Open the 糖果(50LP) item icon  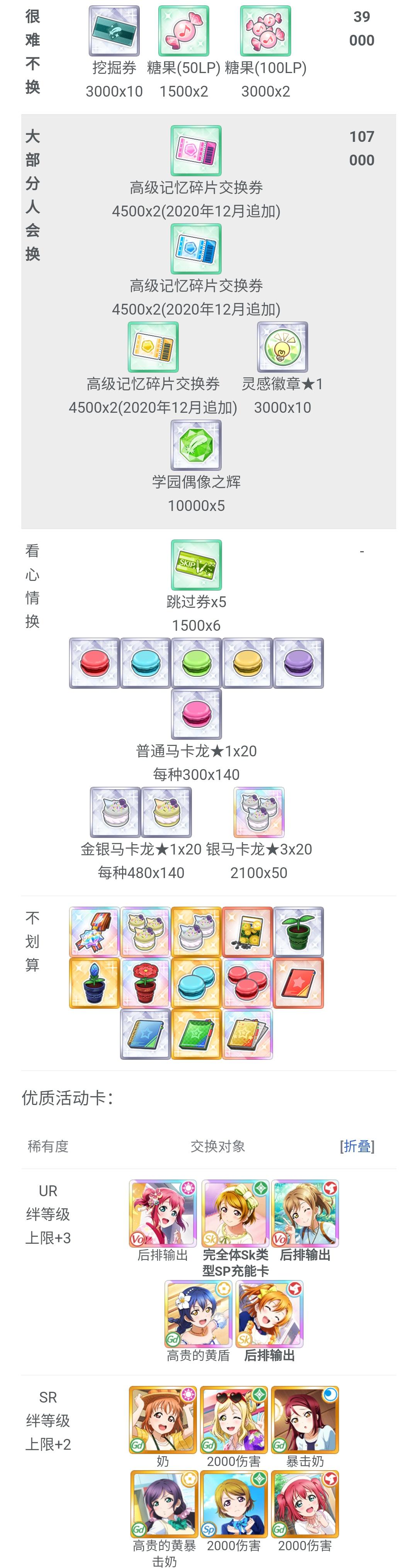click(183, 31)
